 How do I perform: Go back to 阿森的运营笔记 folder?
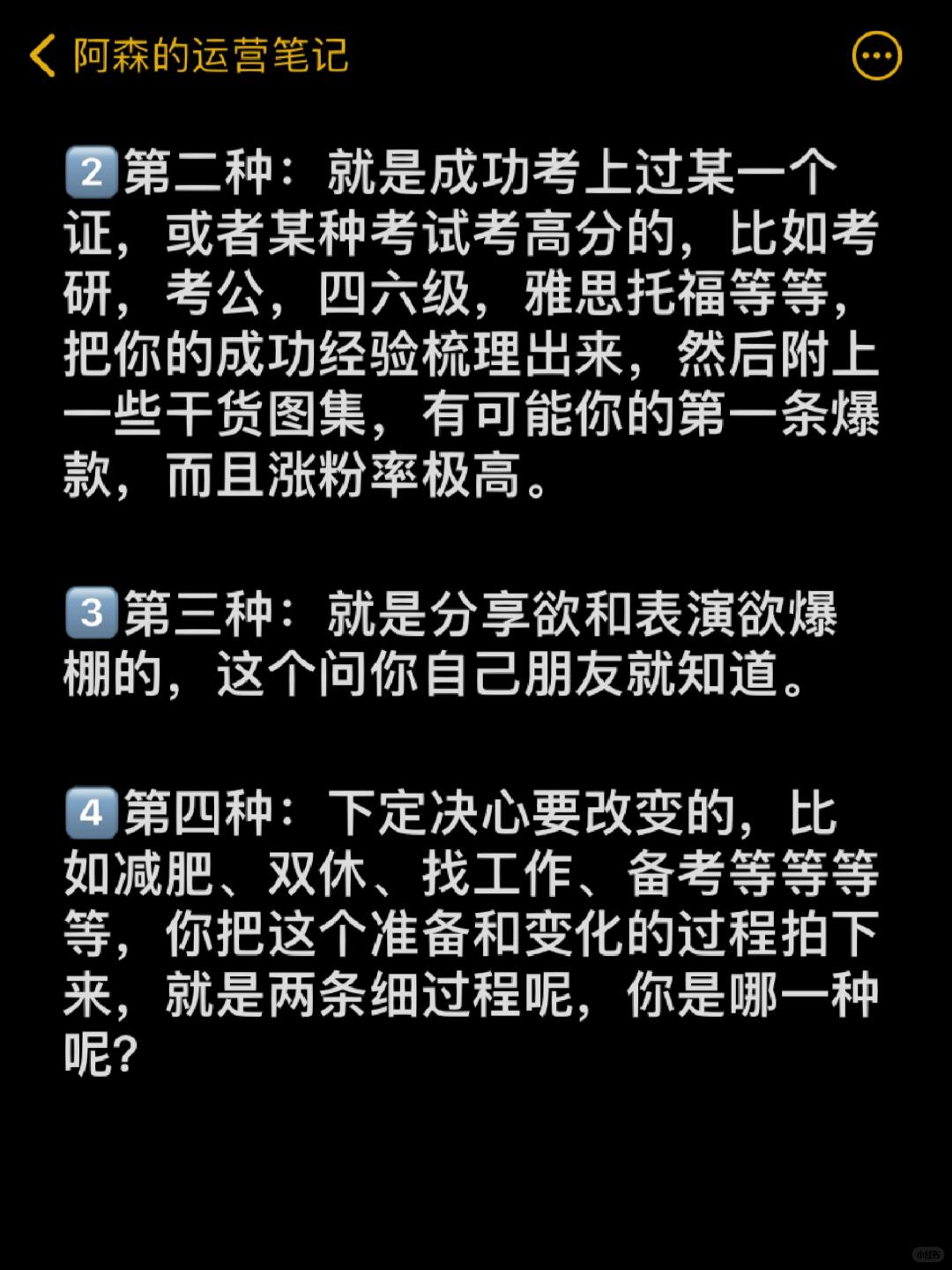click(x=44, y=56)
